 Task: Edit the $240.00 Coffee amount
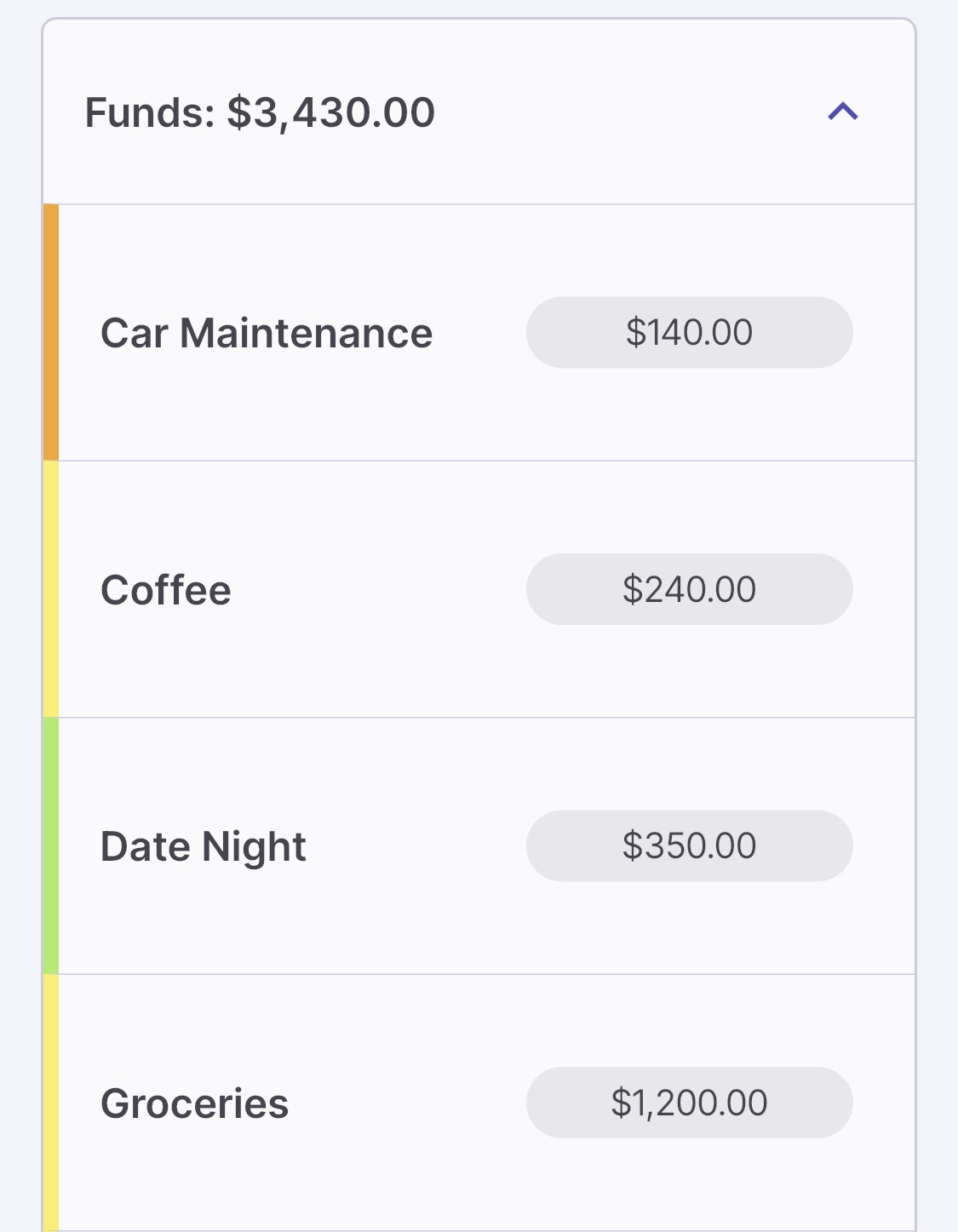689,590
